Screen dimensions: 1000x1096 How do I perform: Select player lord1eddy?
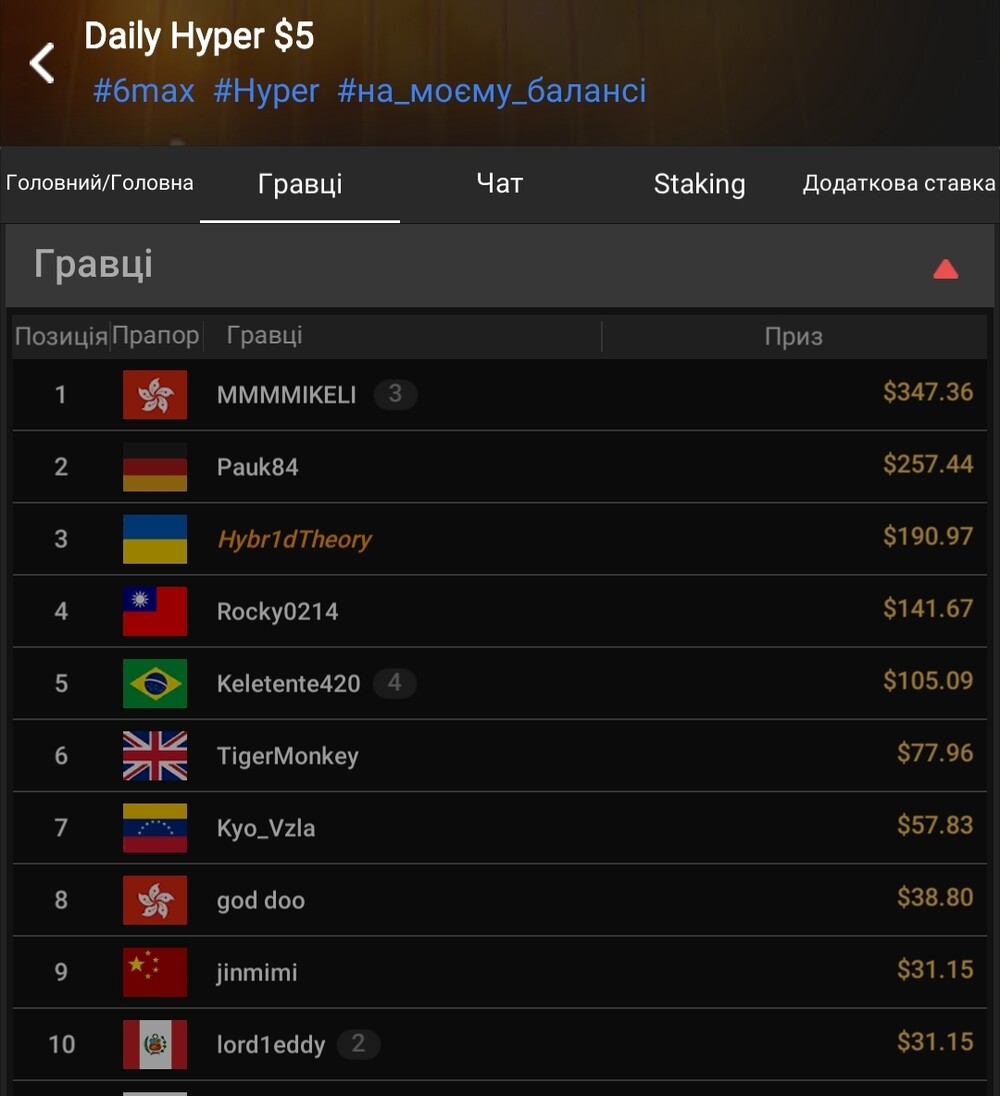pyautogui.click(x=271, y=1045)
